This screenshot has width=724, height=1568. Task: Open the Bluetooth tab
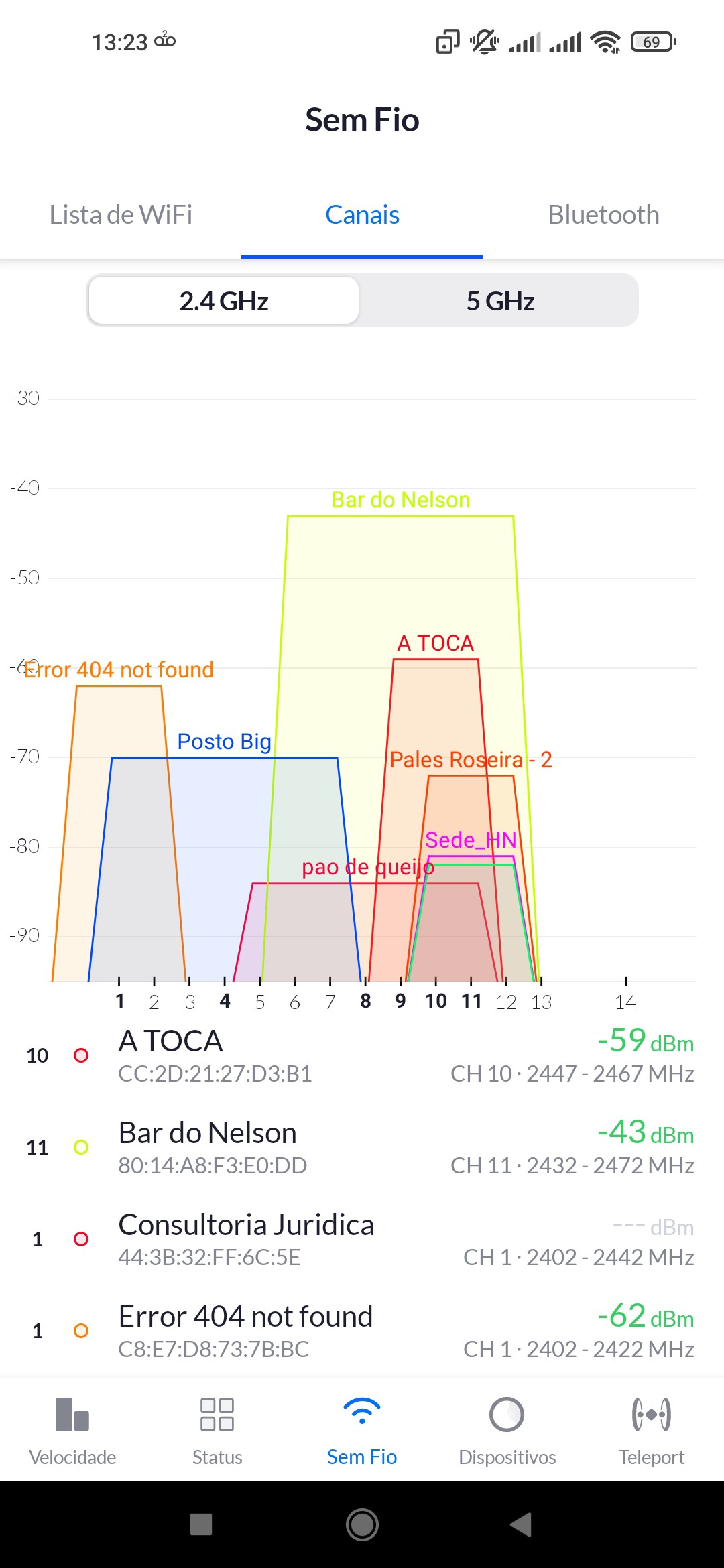pyautogui.click(x=603, y=215)
